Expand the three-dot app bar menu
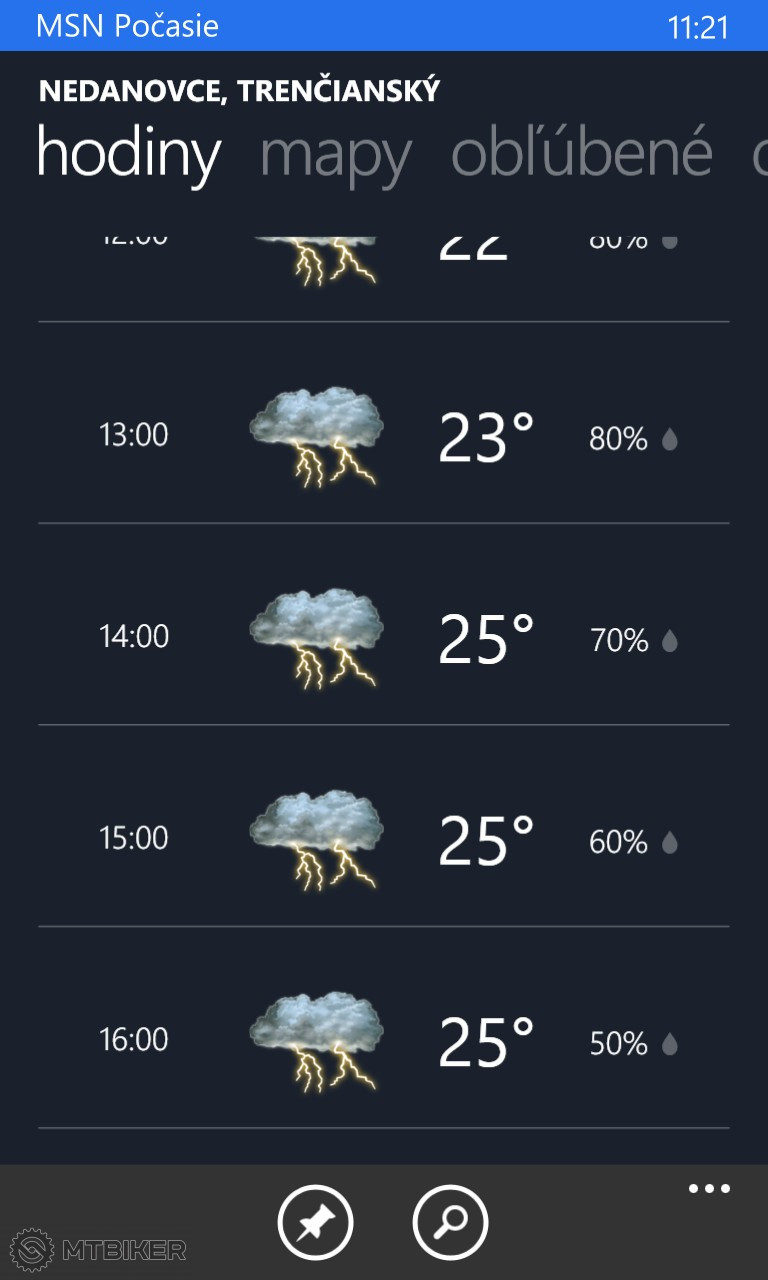 pos(709,1189)
